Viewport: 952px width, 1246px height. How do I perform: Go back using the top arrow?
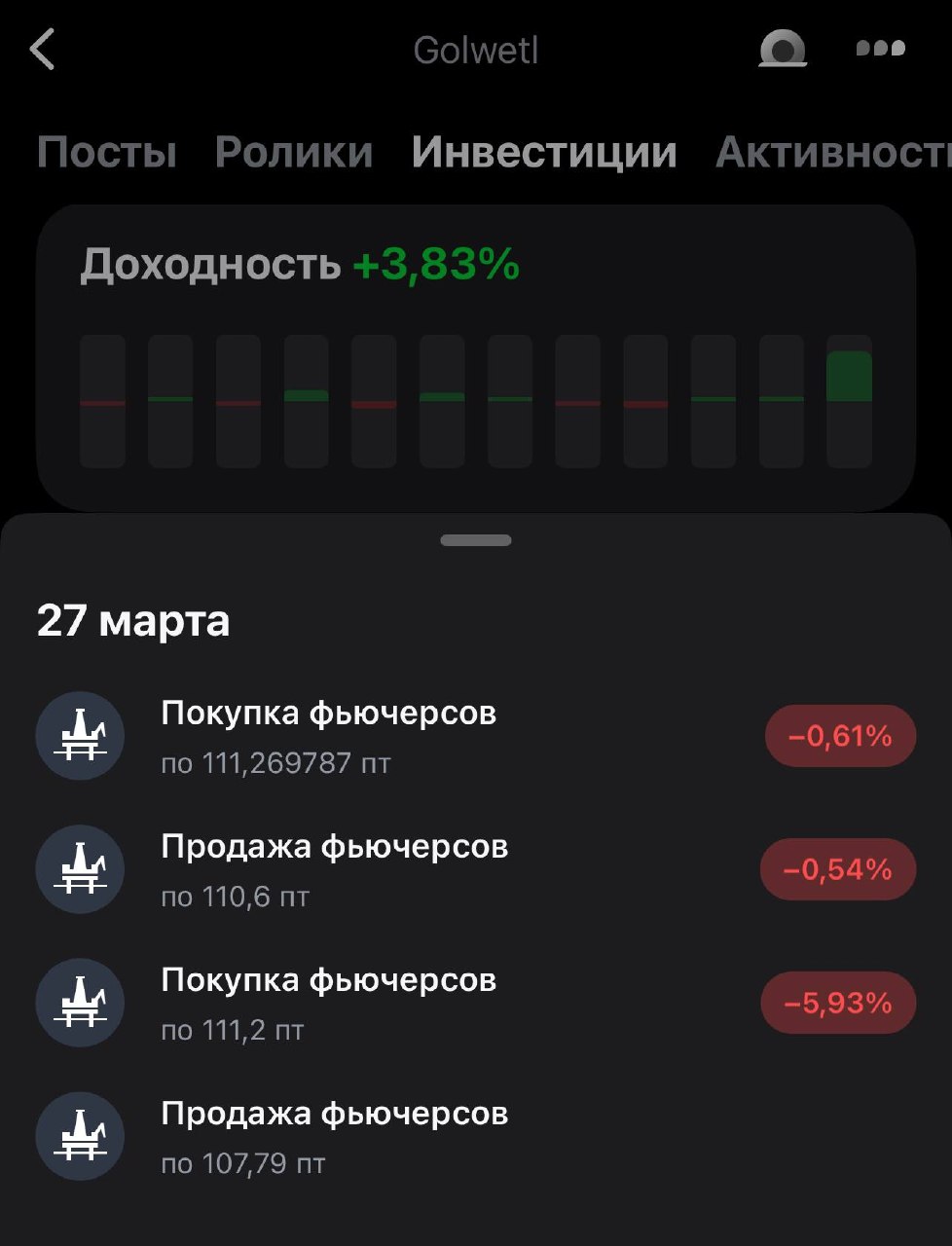pos(43,50)
